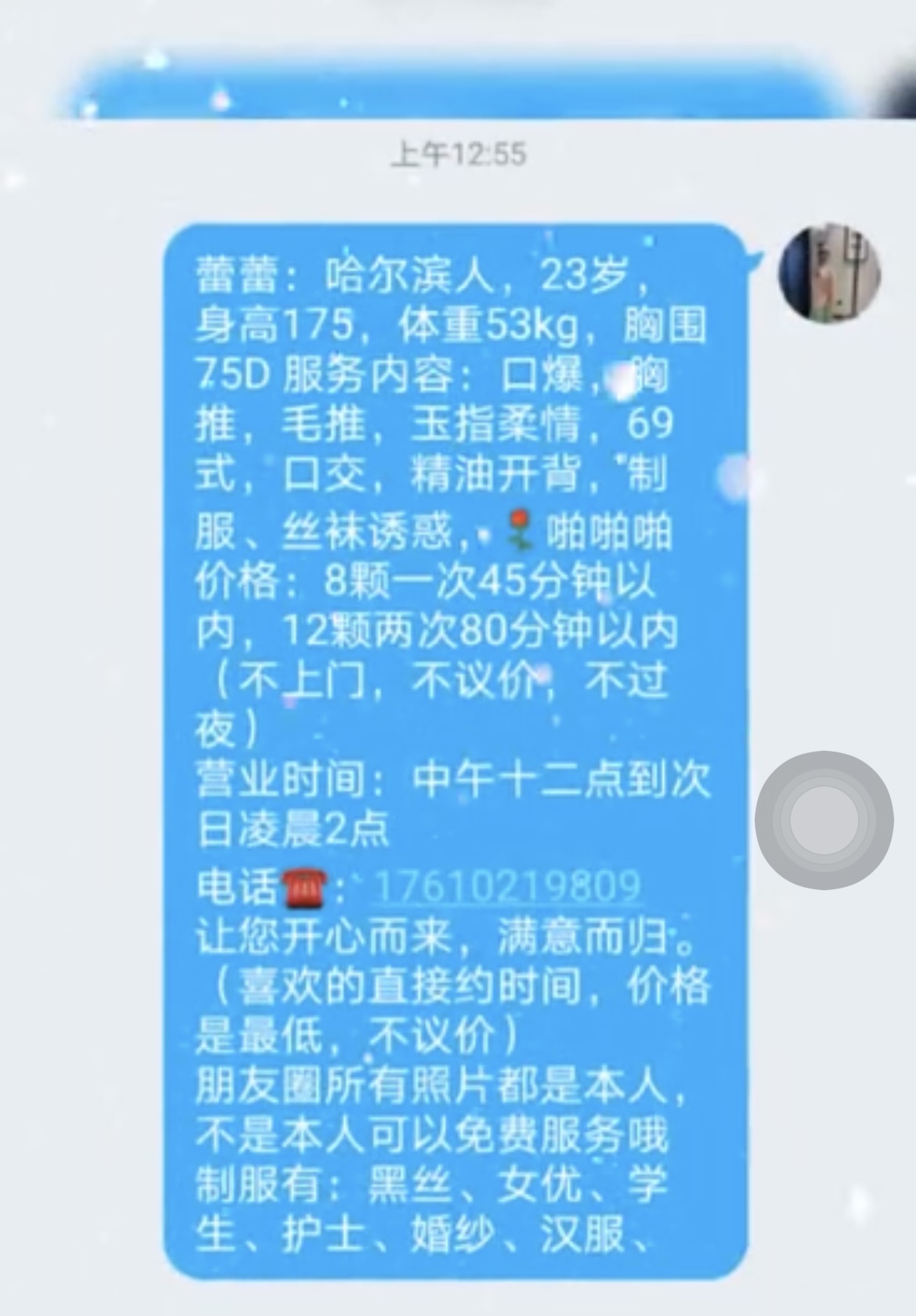The height and width of the screenshot is (1316, 916).
Task: Open the AssistiveTouch floating button
Action: pyautogui.click(x=824, y=820)
